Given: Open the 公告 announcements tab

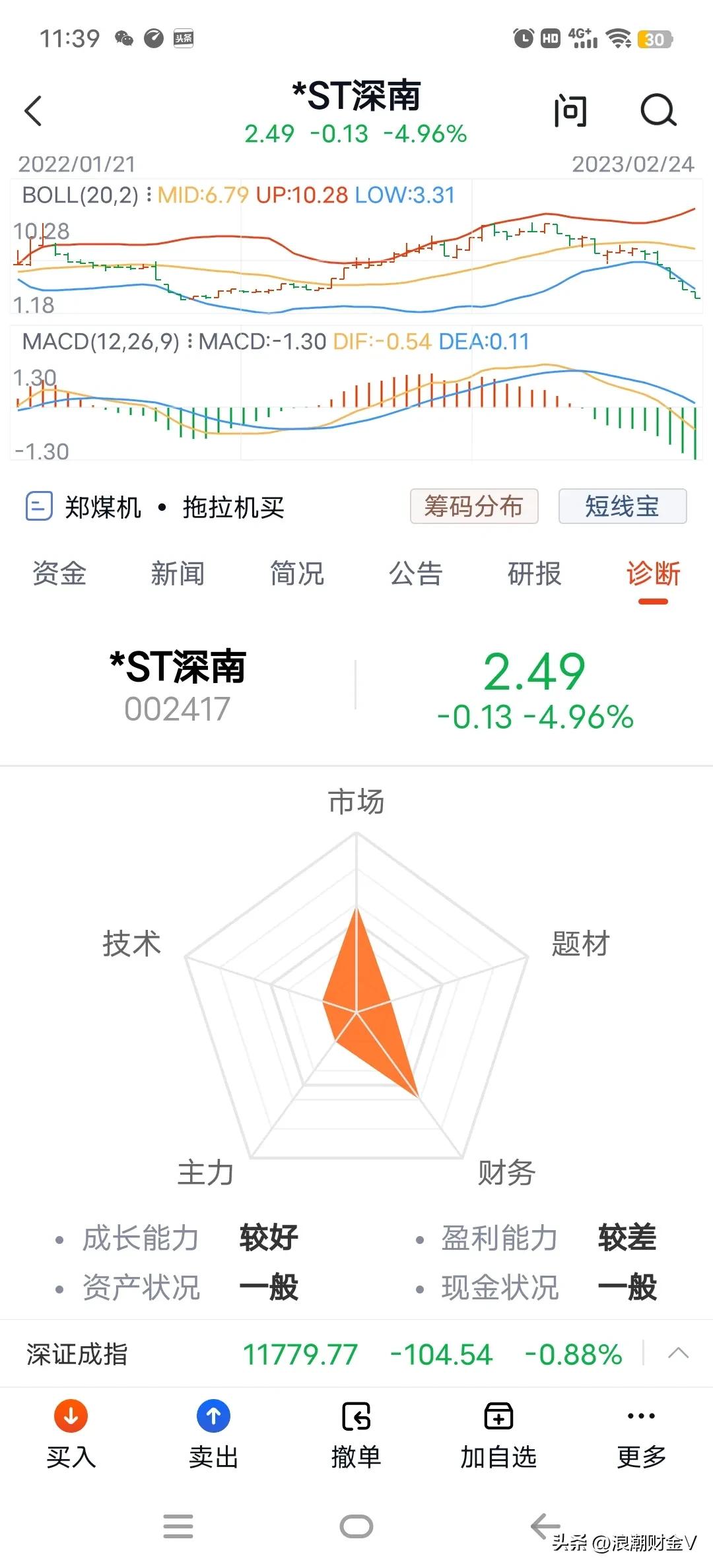Looking at the screenshot, I should tap(415, 575).
